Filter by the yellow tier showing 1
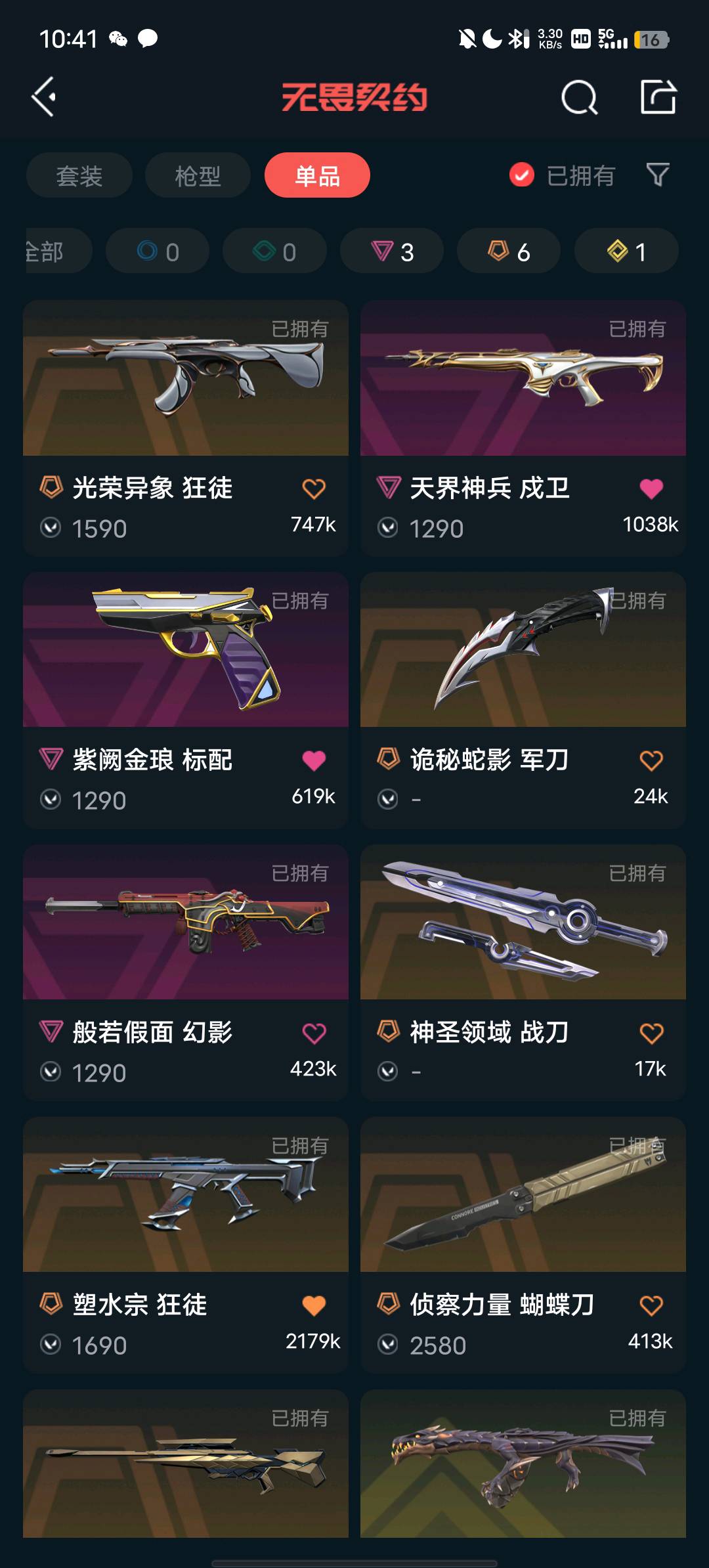Screen dimensions: 709x1568 [x=626, y=251]
